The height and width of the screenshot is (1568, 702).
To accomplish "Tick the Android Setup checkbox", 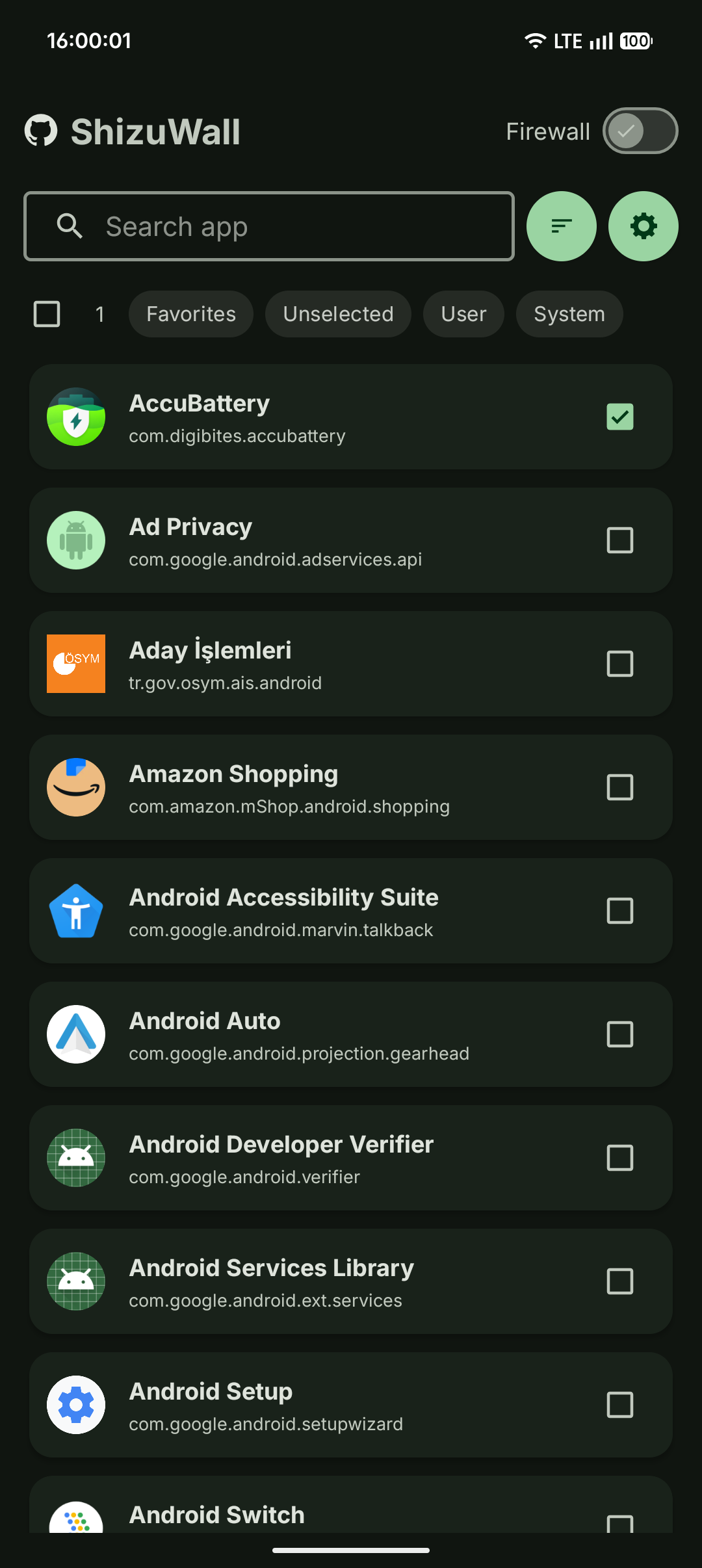I will [x=620, y=1405].
